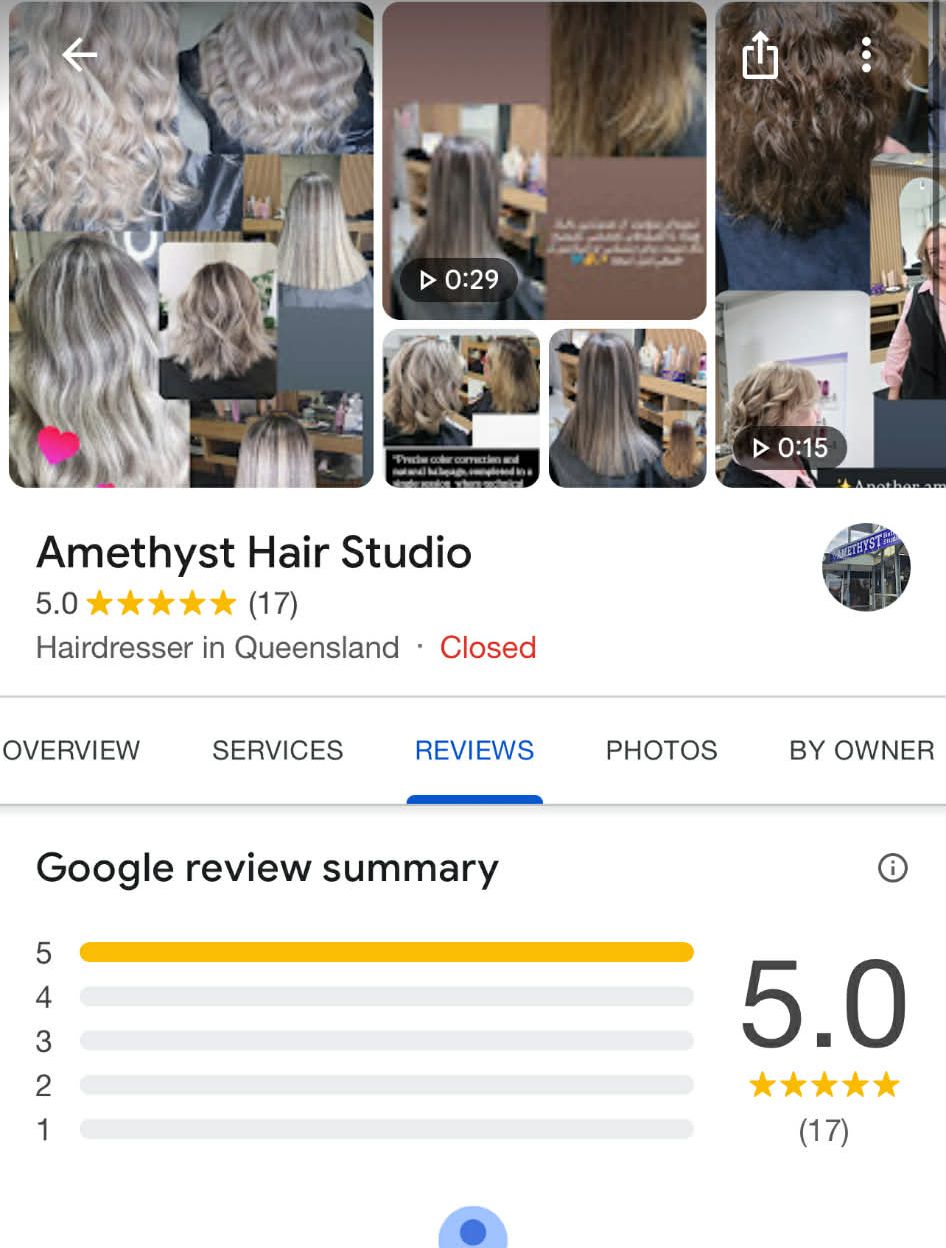This screenshot has height=1248, width=946.
Task: Play the 0:15 curly hair video
Action: (x=830, y=245)
